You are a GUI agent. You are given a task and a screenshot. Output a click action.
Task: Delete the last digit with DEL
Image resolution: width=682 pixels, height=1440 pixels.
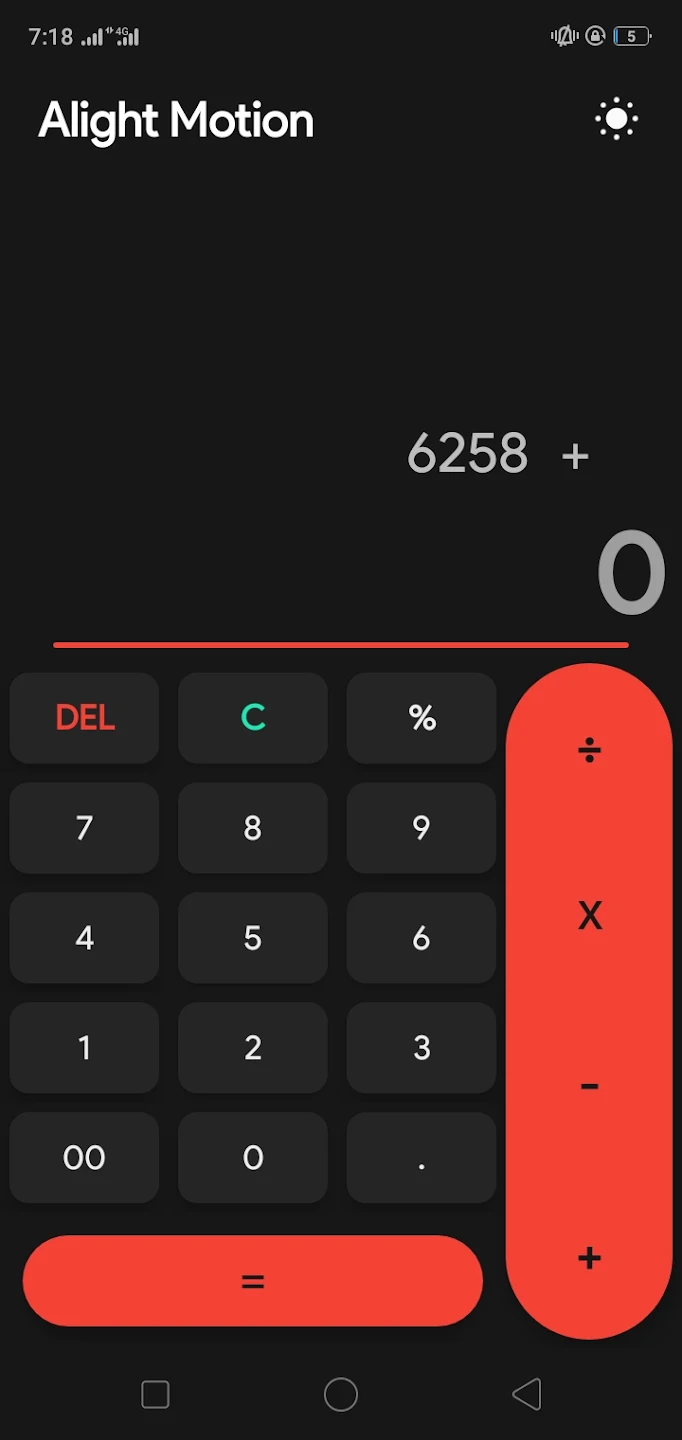pos(84,718)
